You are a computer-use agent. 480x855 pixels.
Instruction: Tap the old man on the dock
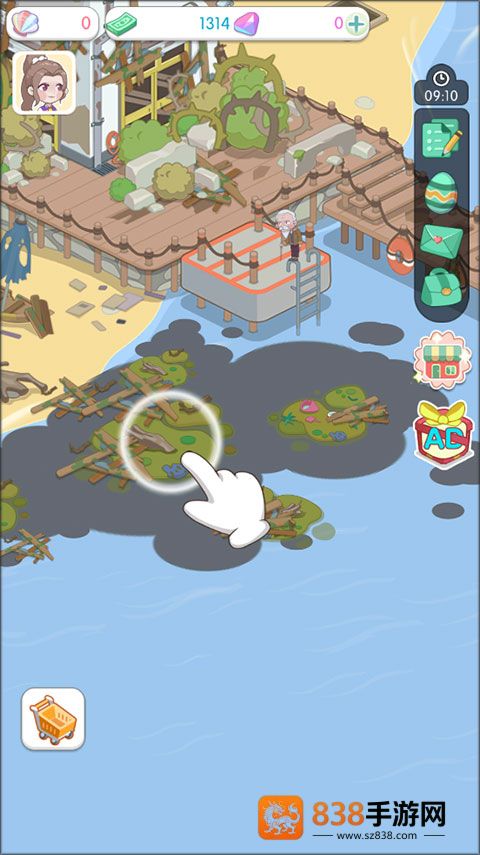(288, 234)
